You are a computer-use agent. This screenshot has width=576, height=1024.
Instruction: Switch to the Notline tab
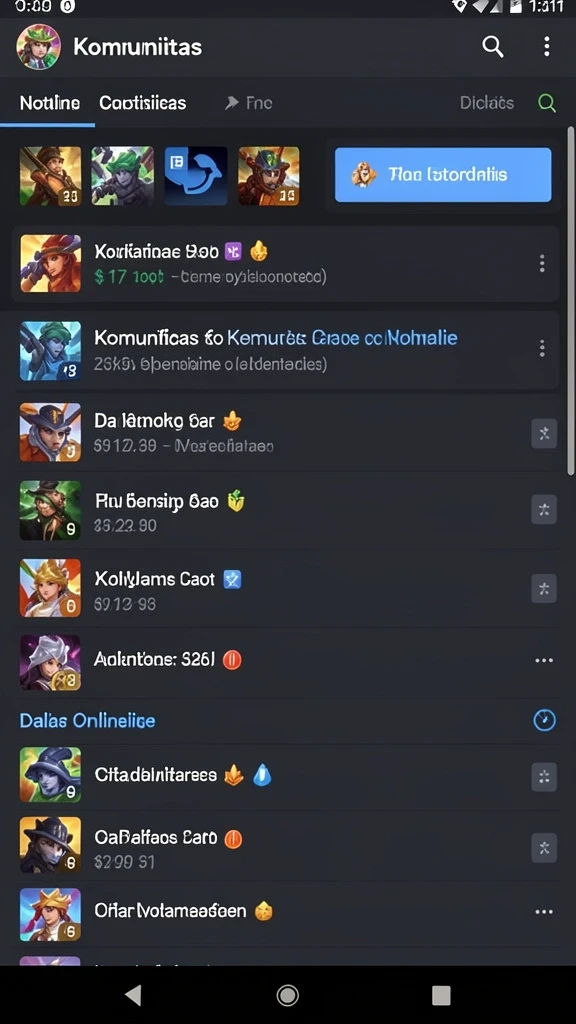[x=50, y=103]
